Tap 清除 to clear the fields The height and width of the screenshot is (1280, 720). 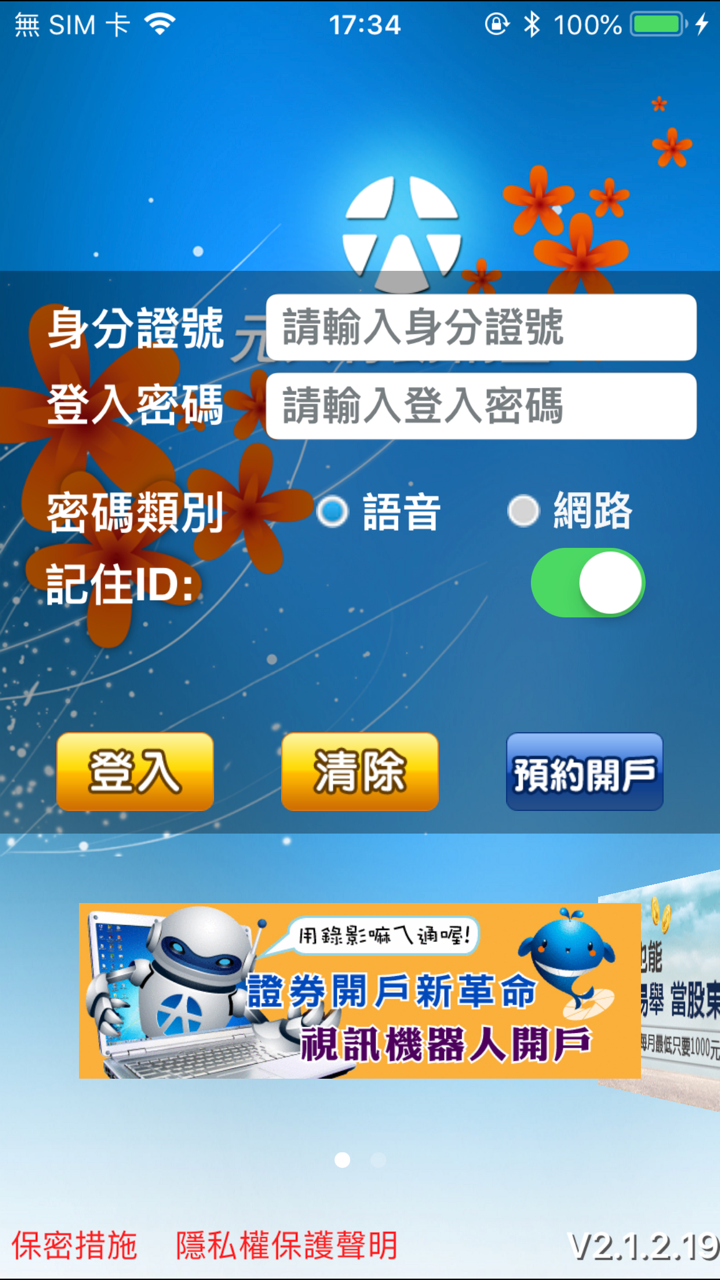point(360,771)
